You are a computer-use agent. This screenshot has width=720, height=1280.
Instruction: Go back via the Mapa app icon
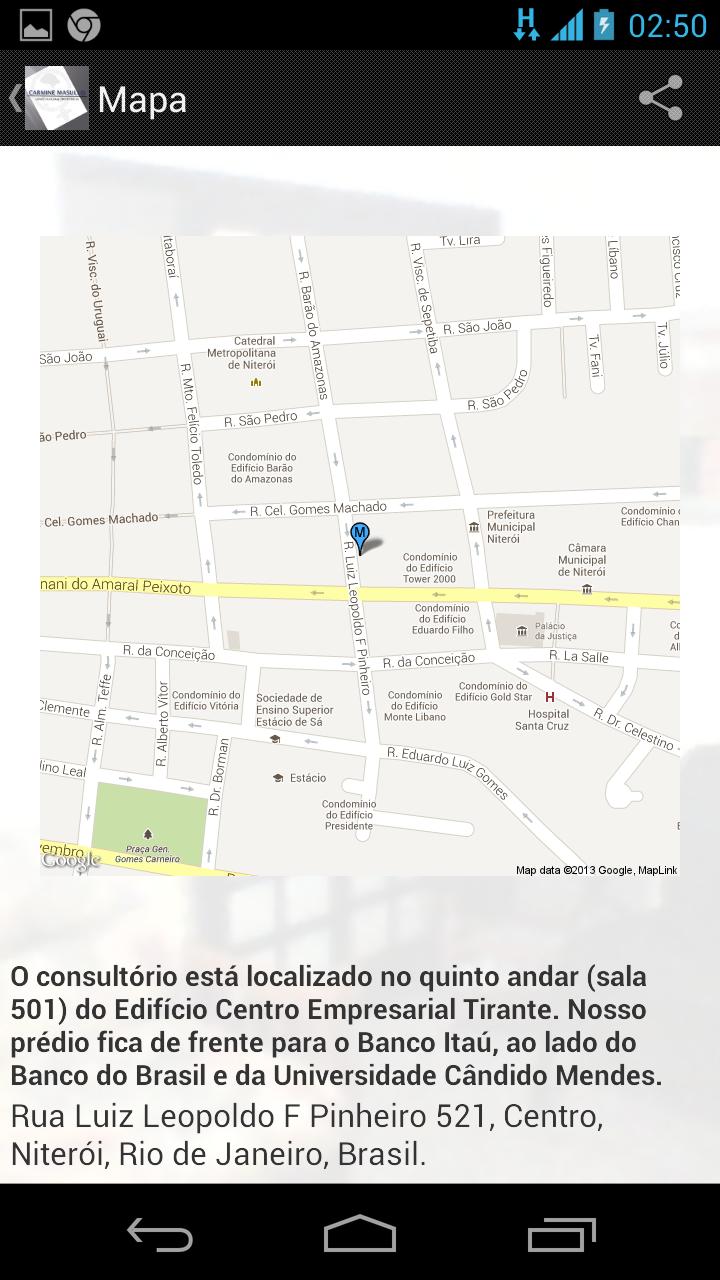point(55,99)
